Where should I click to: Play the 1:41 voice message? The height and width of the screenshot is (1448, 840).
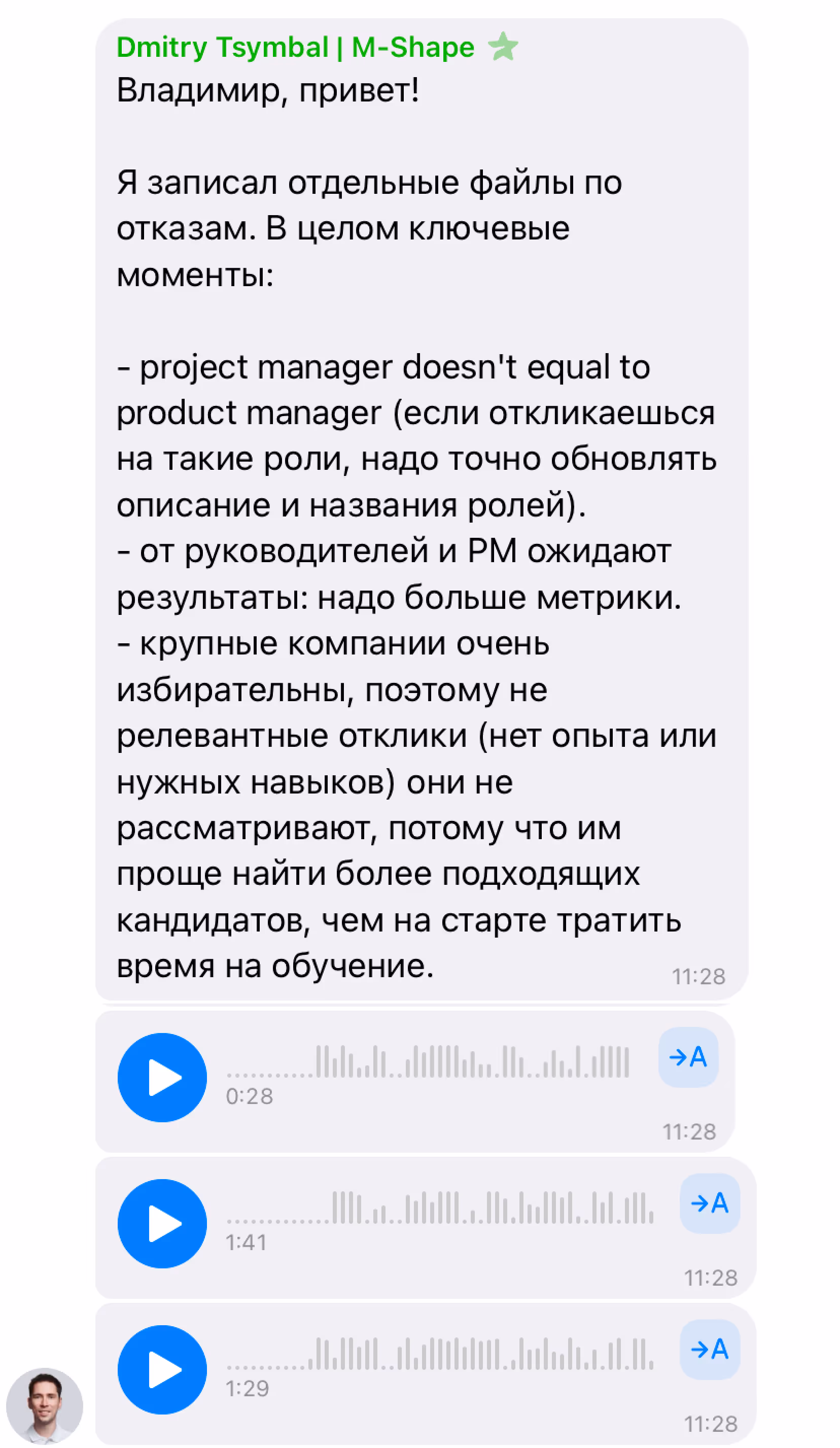pos(162,1223)
